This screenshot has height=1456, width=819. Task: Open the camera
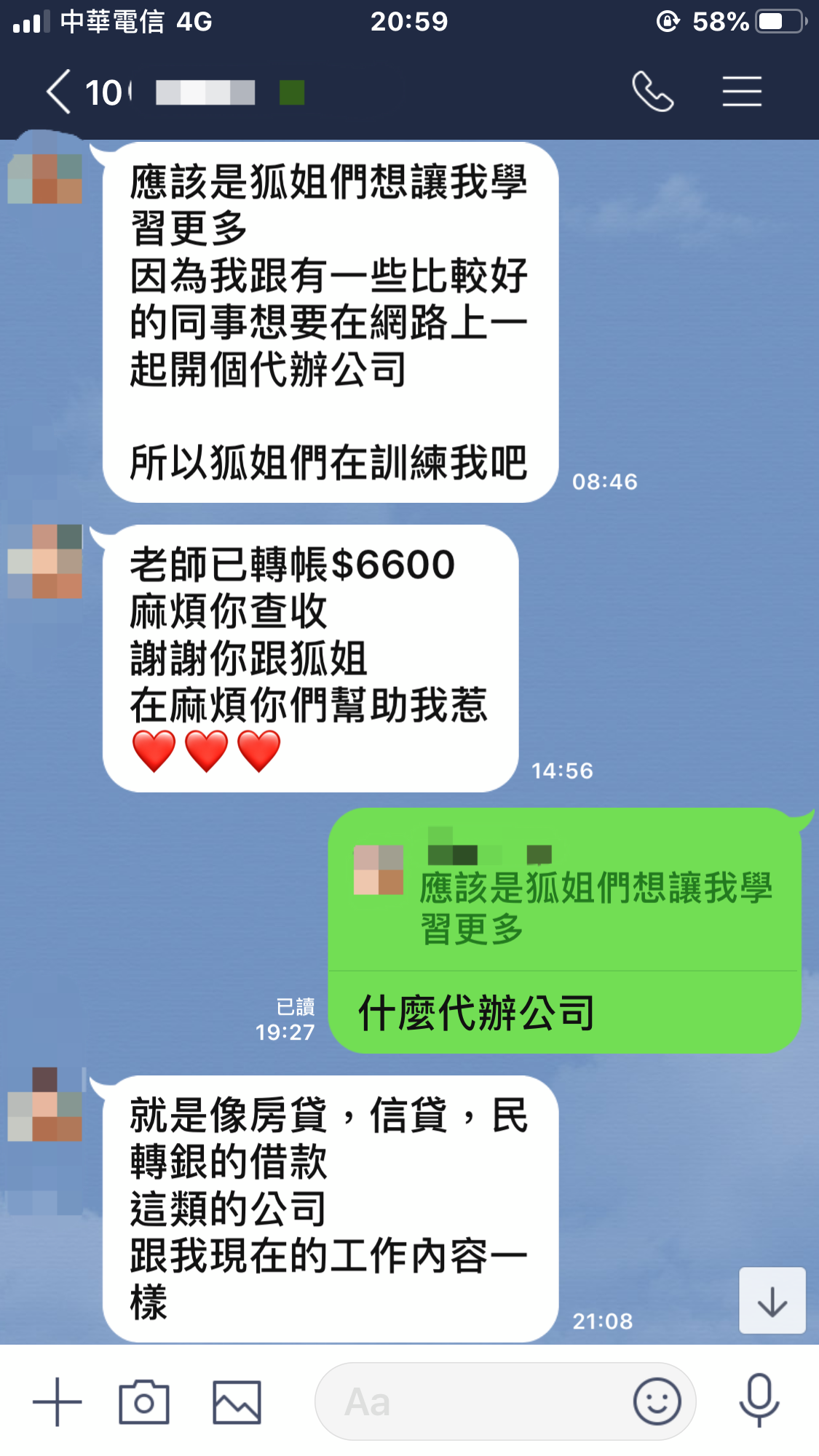[x=144, y=1401]
